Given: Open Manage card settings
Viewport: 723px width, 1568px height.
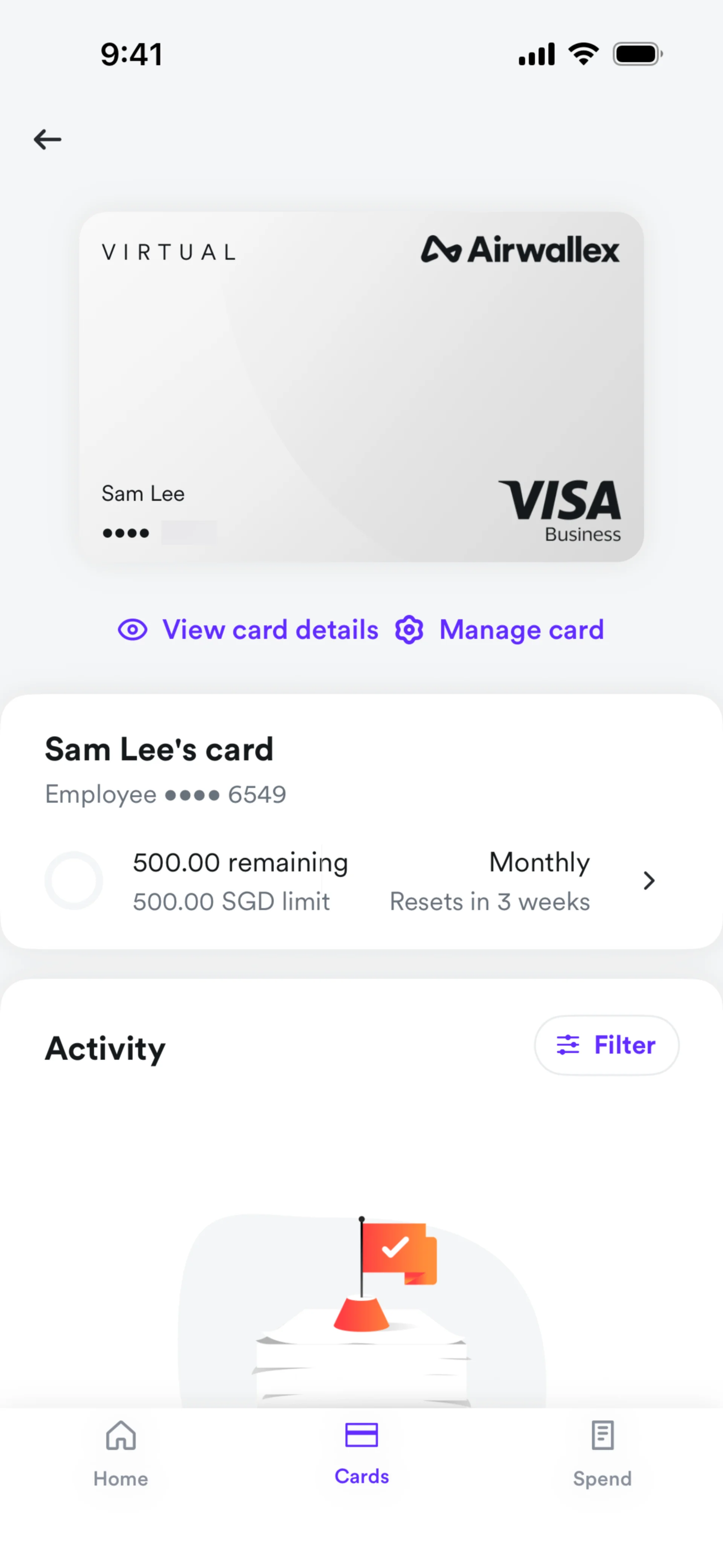Looking at the screenshot, I should click(x=500, y=630).
